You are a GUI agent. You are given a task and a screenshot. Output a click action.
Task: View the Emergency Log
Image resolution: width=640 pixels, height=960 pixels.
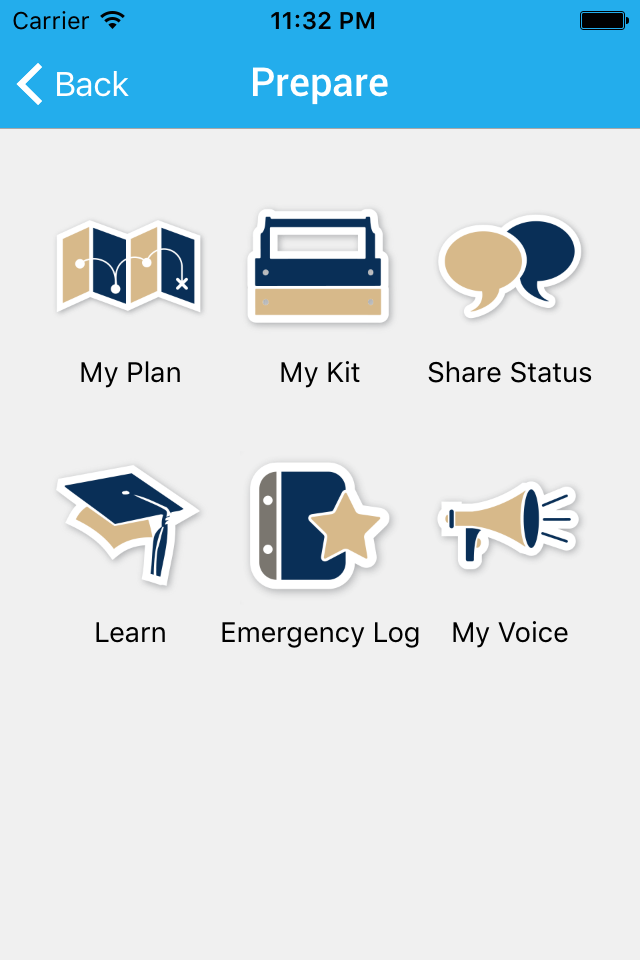point(319,527)
